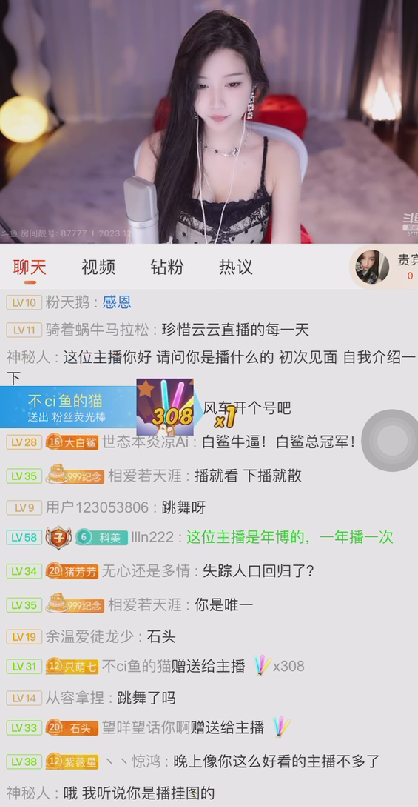Tap the live video player
Screen dimensions: 418x807
209,122
